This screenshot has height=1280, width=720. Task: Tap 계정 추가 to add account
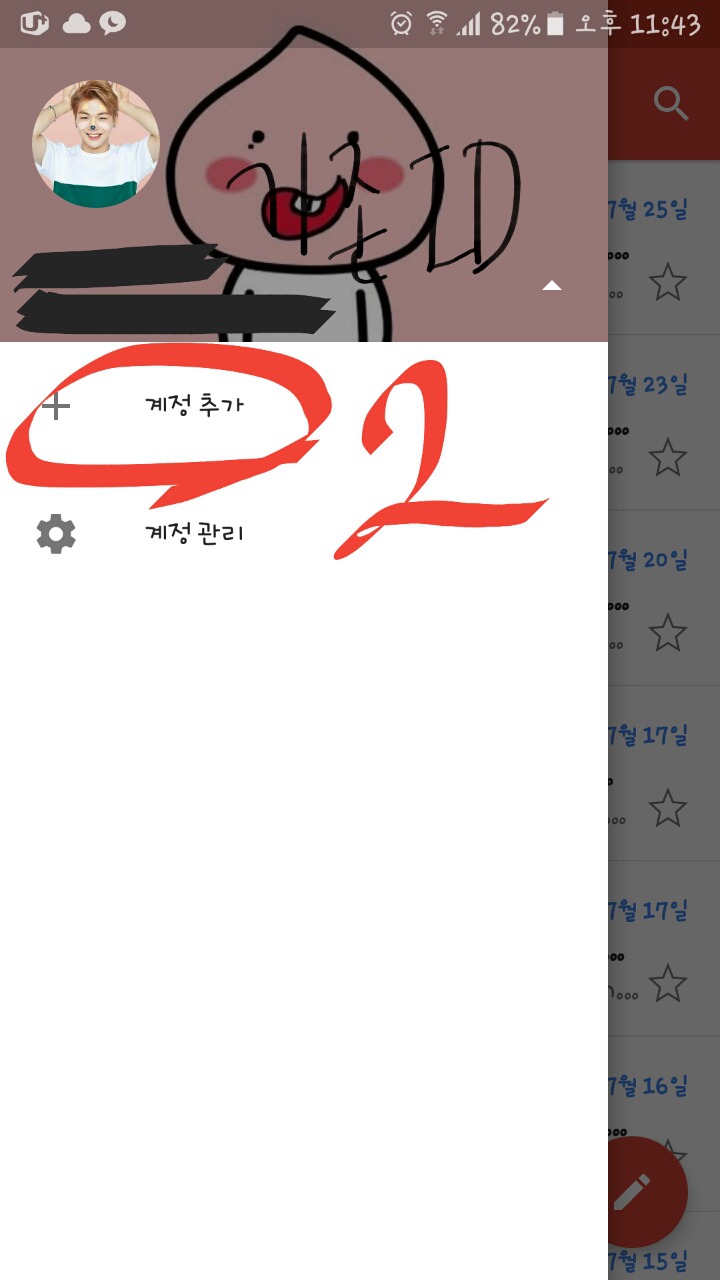(304, 407)
